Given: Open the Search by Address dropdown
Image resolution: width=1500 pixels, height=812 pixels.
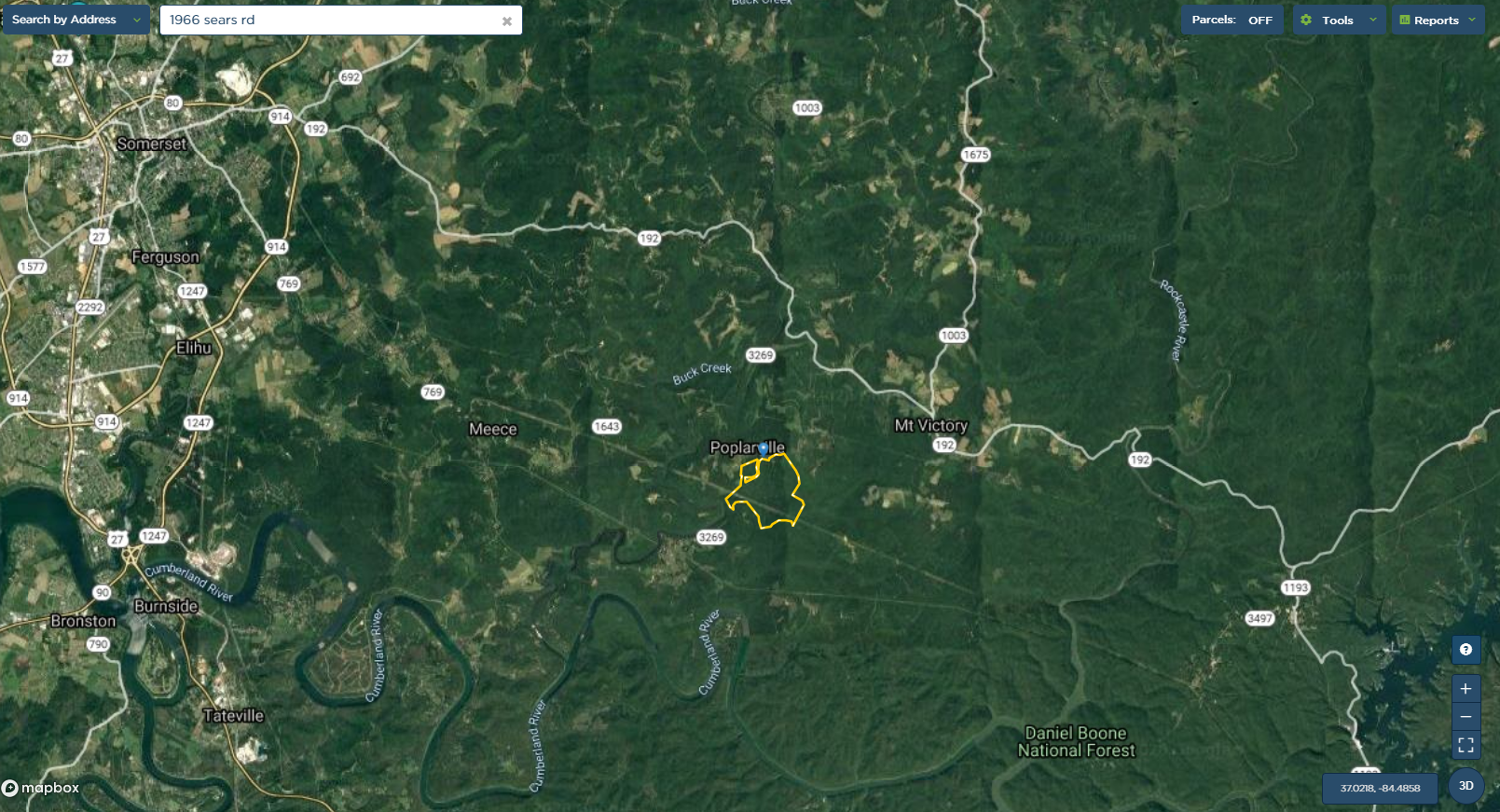Looking at the screenshot, I should coord(76,20).
